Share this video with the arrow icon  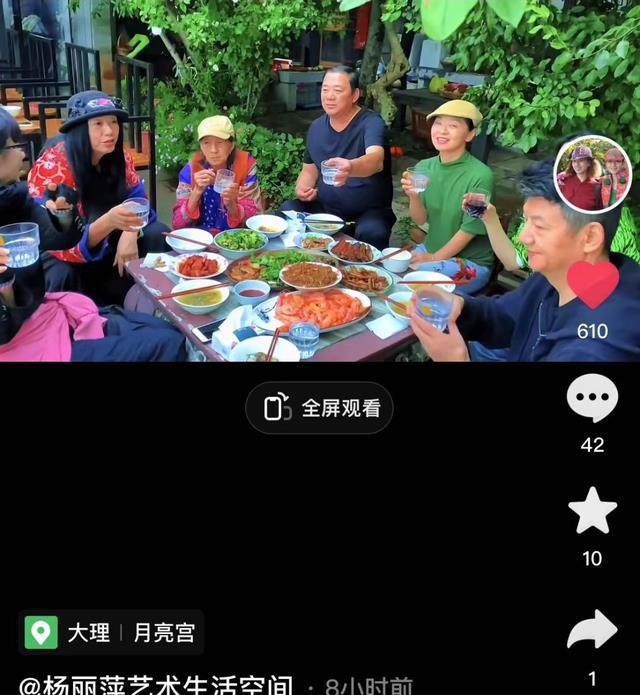point(592,630)
